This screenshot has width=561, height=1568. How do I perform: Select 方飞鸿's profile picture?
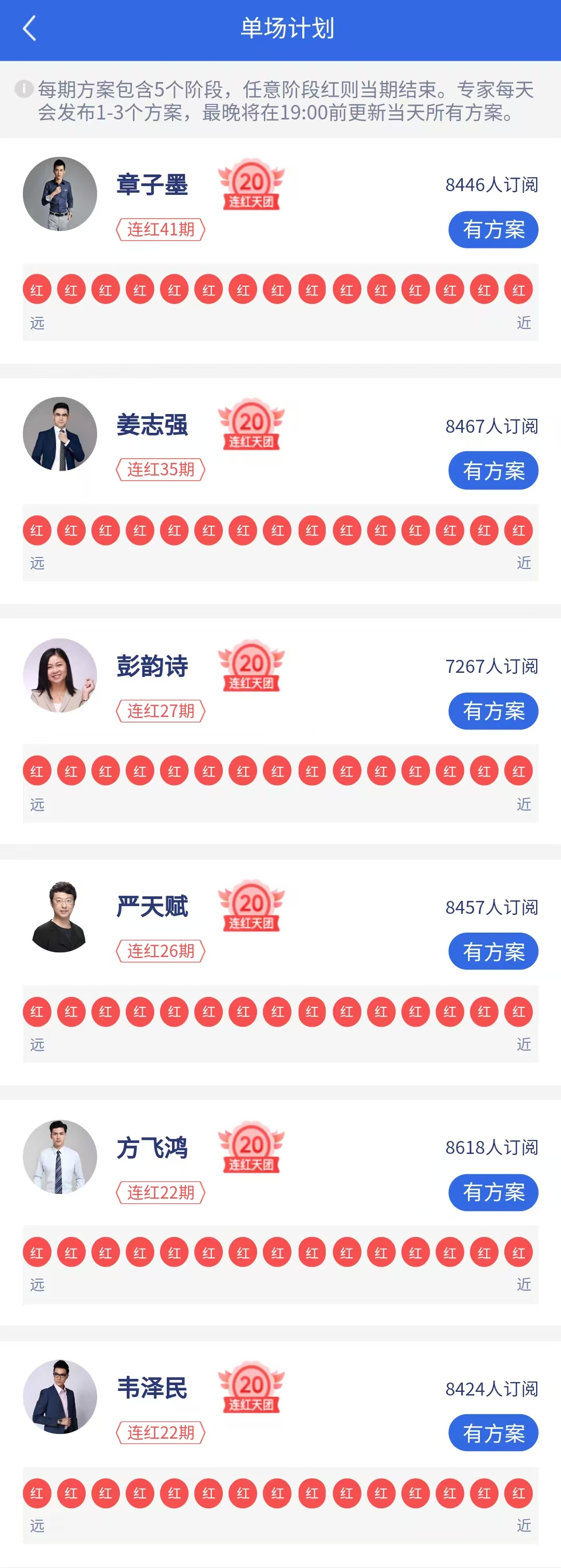[x=60, y=1157]
